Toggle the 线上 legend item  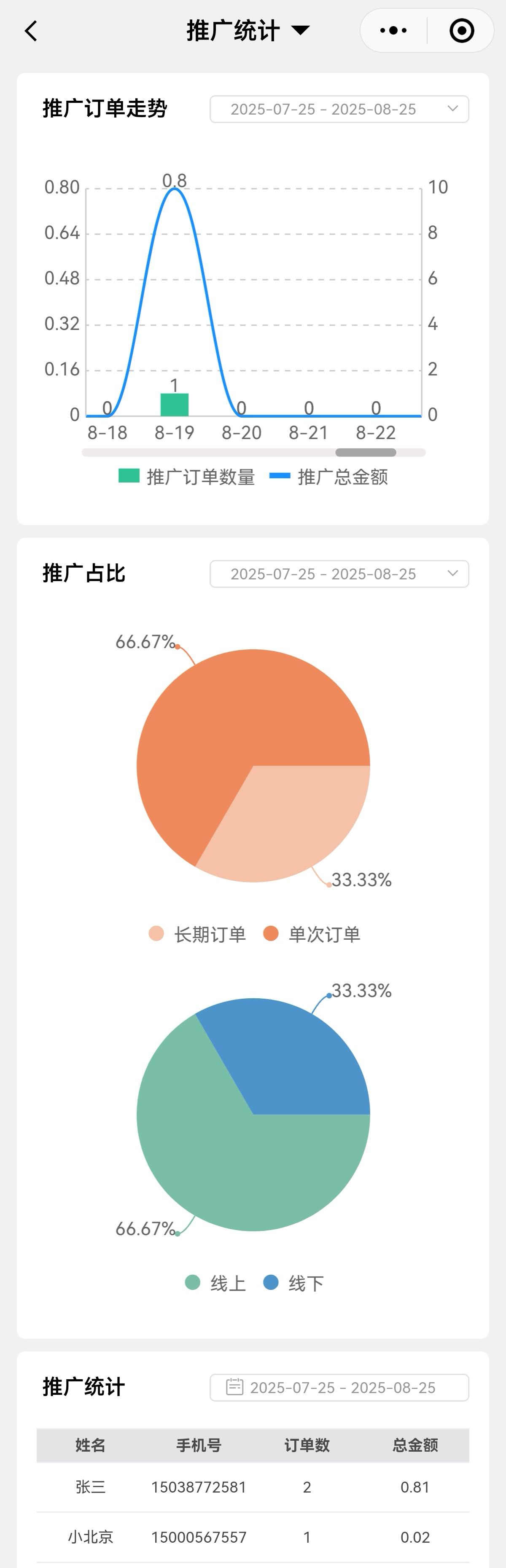[x=215, y=1283]
